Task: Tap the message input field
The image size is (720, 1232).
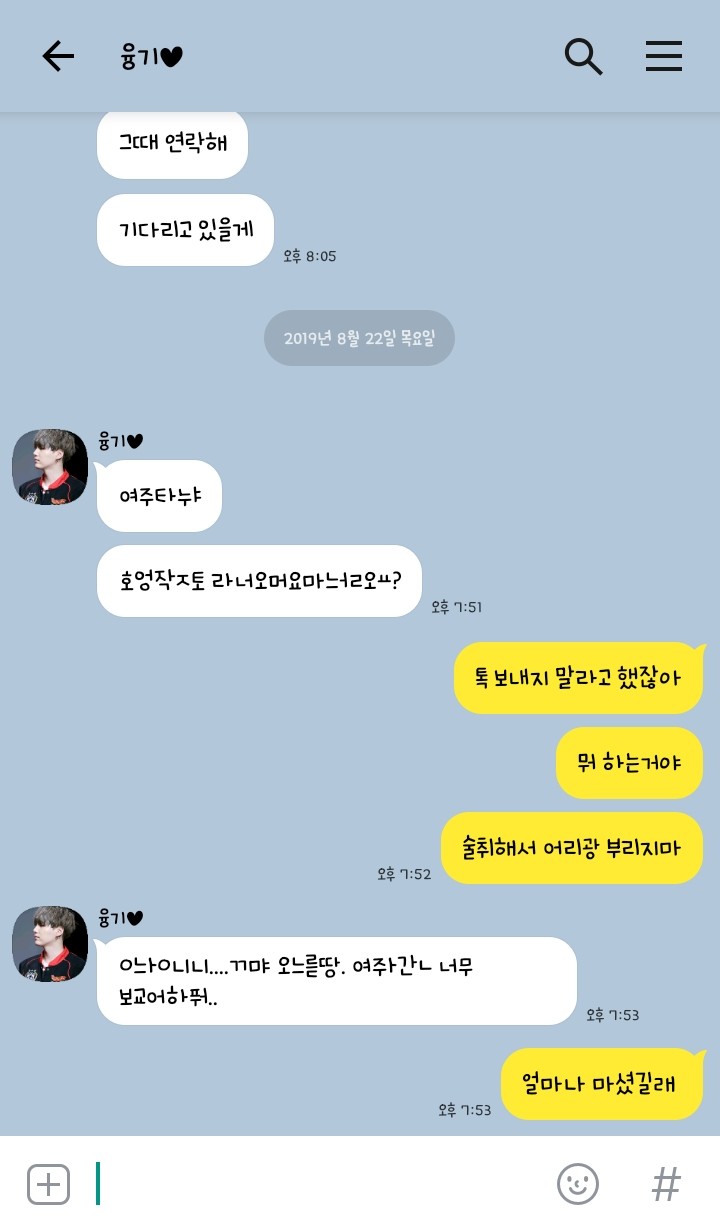Action: pyautogui.click(x=320, y=1184)
